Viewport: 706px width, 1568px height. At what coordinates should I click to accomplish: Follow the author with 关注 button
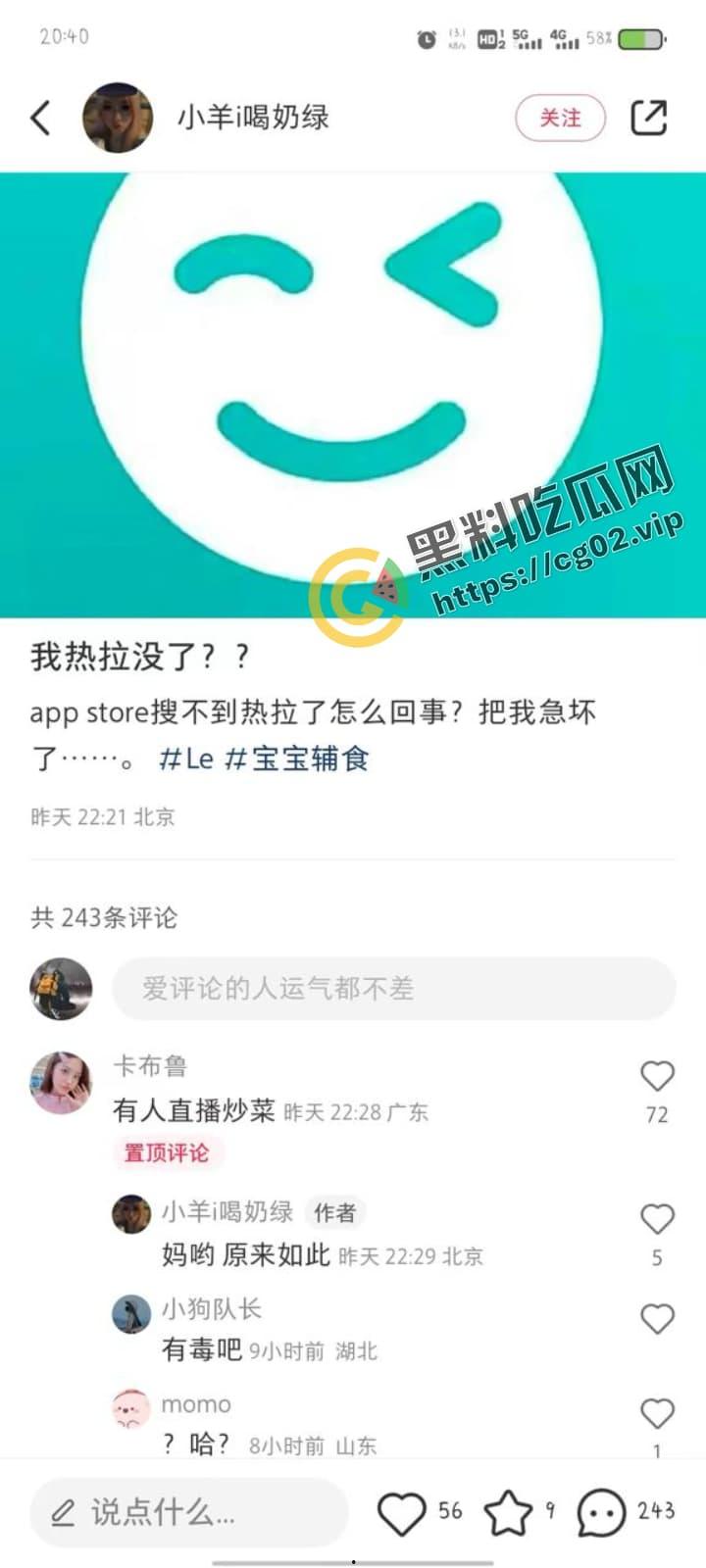(560, 118)
